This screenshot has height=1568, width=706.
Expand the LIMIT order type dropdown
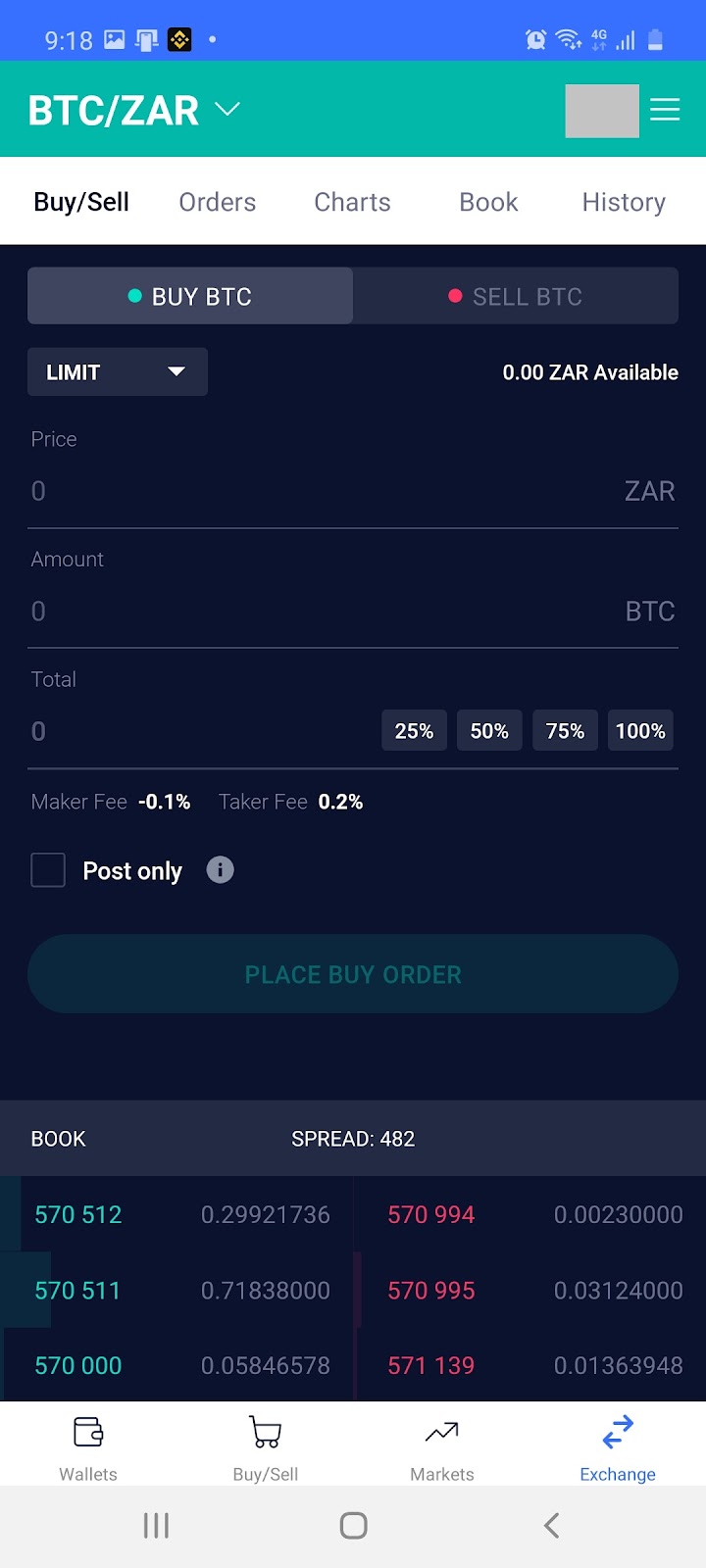coord(118,372)
